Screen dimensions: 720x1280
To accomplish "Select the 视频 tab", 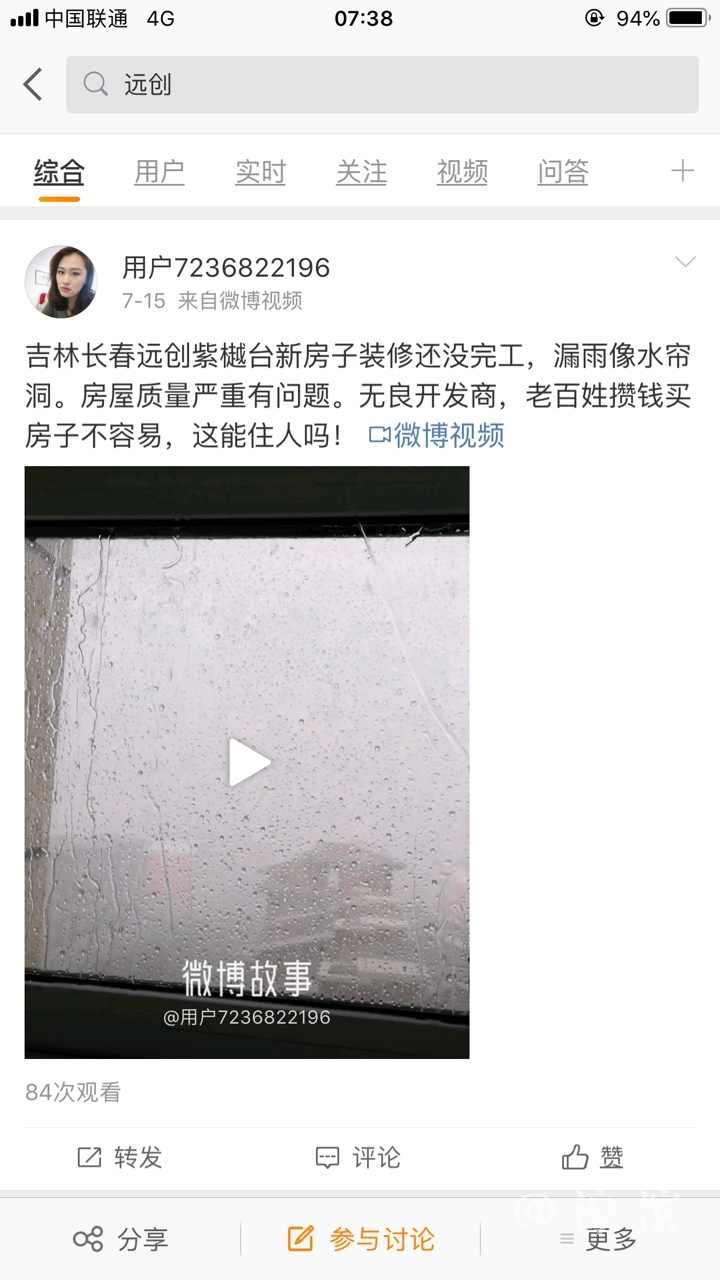I will coord(462,172).
